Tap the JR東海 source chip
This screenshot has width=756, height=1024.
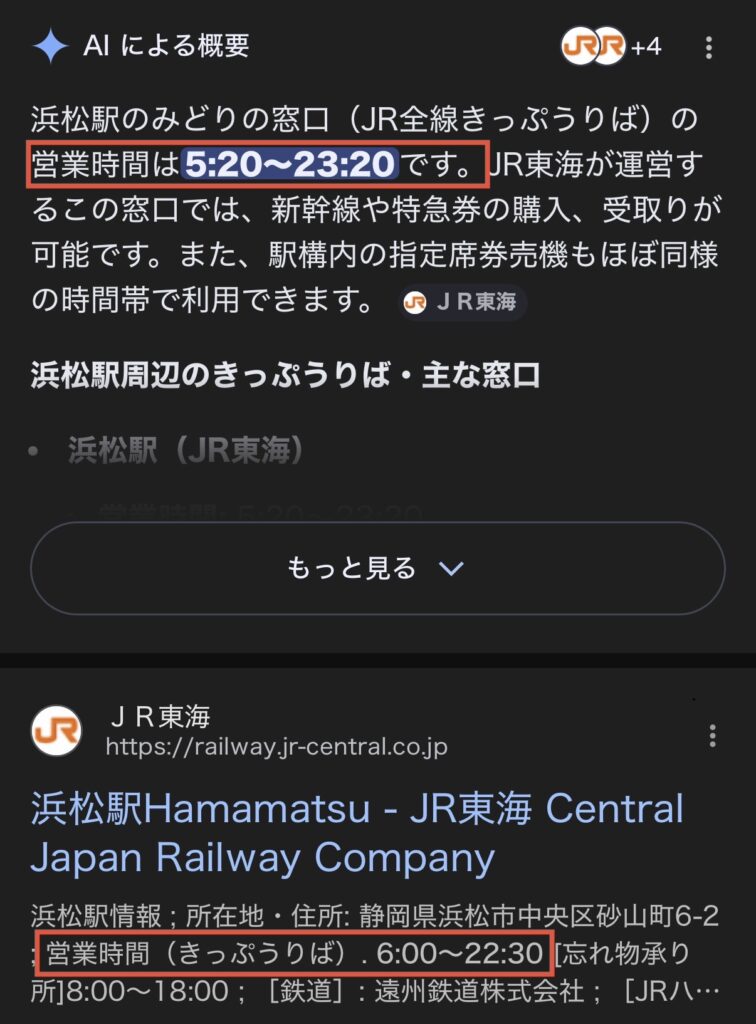462,301
